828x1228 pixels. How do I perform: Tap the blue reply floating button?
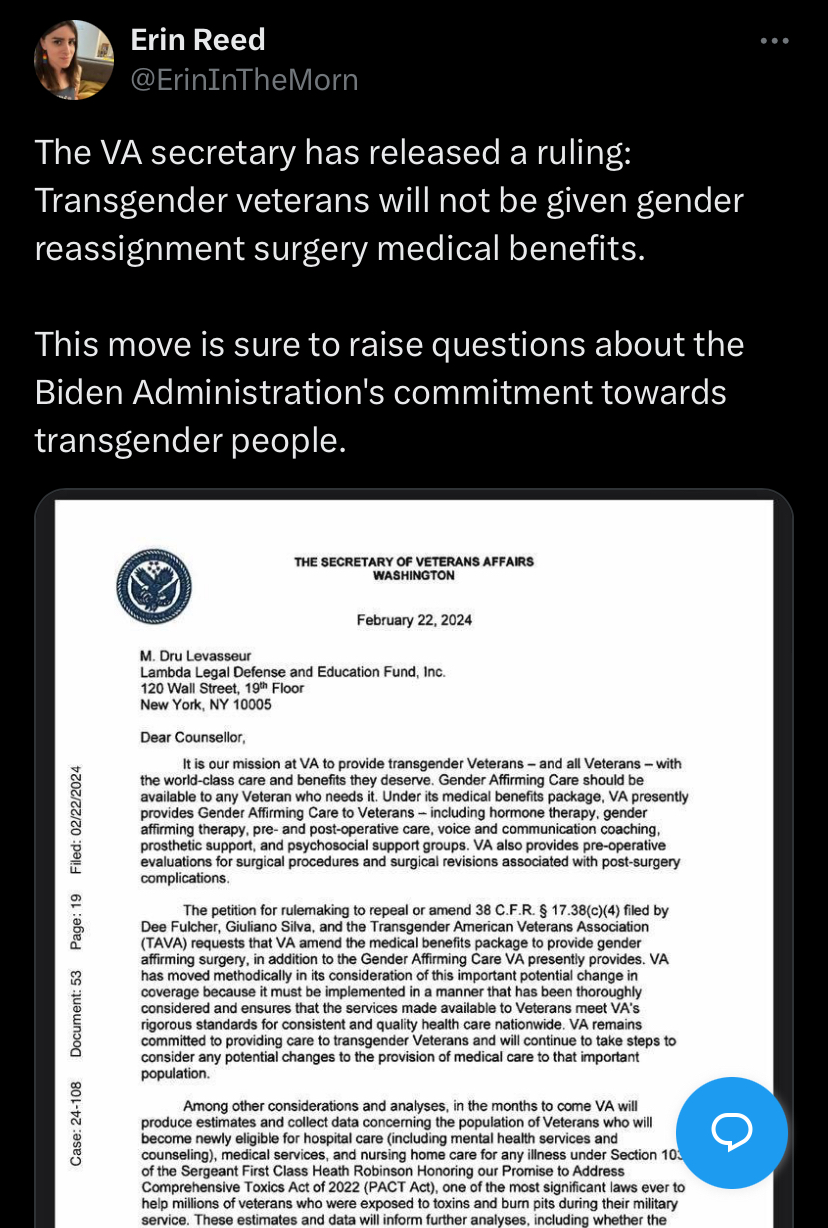point(732,1132)
